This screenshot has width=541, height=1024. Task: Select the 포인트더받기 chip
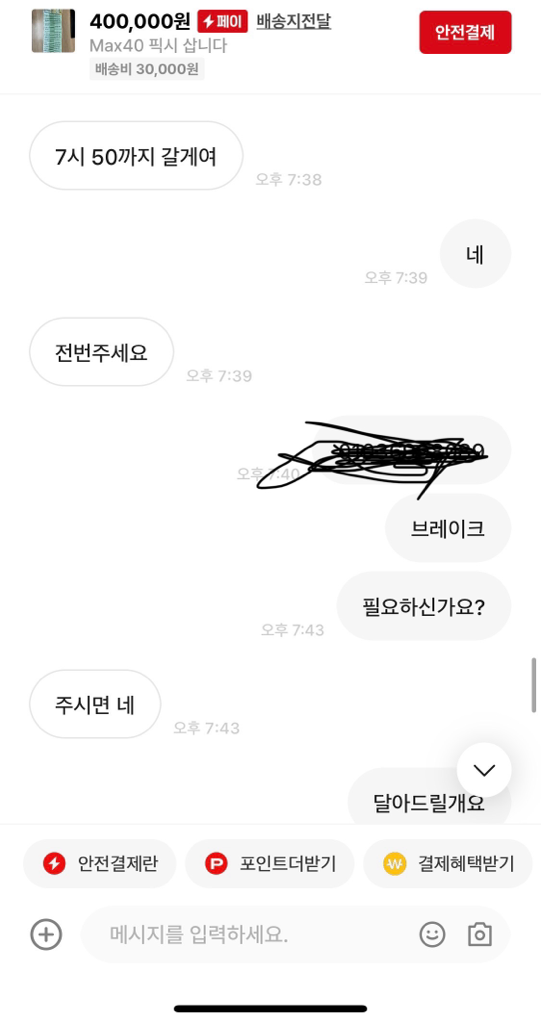tap(269, 863)
